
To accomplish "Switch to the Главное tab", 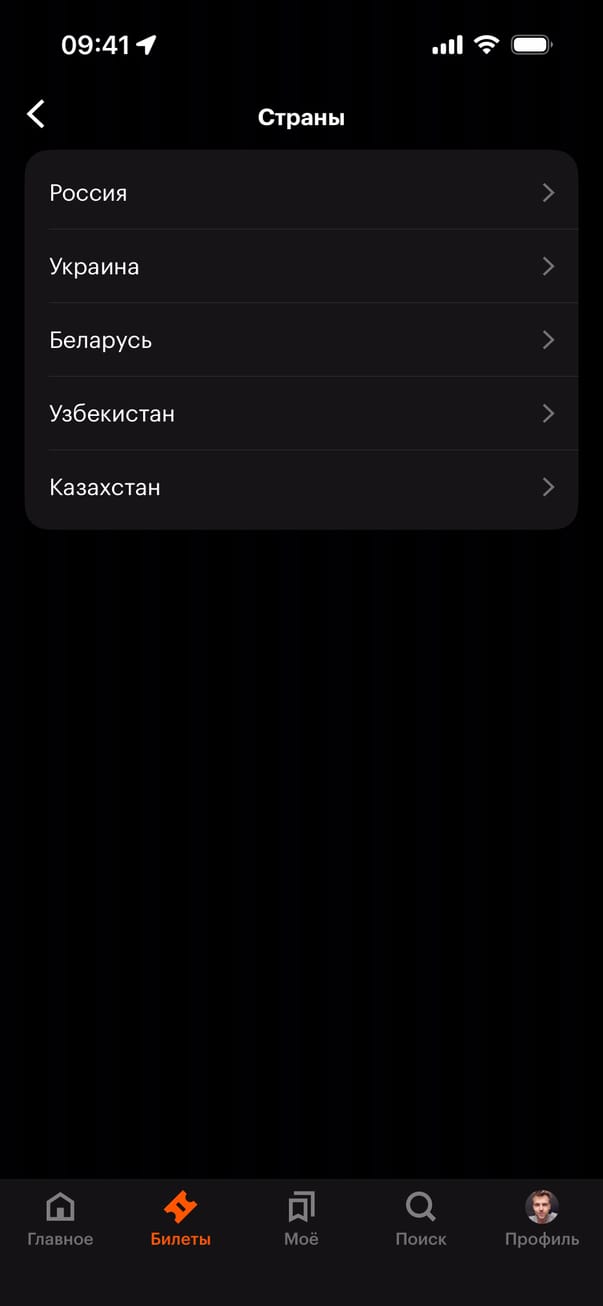I will coord(60,1220).
